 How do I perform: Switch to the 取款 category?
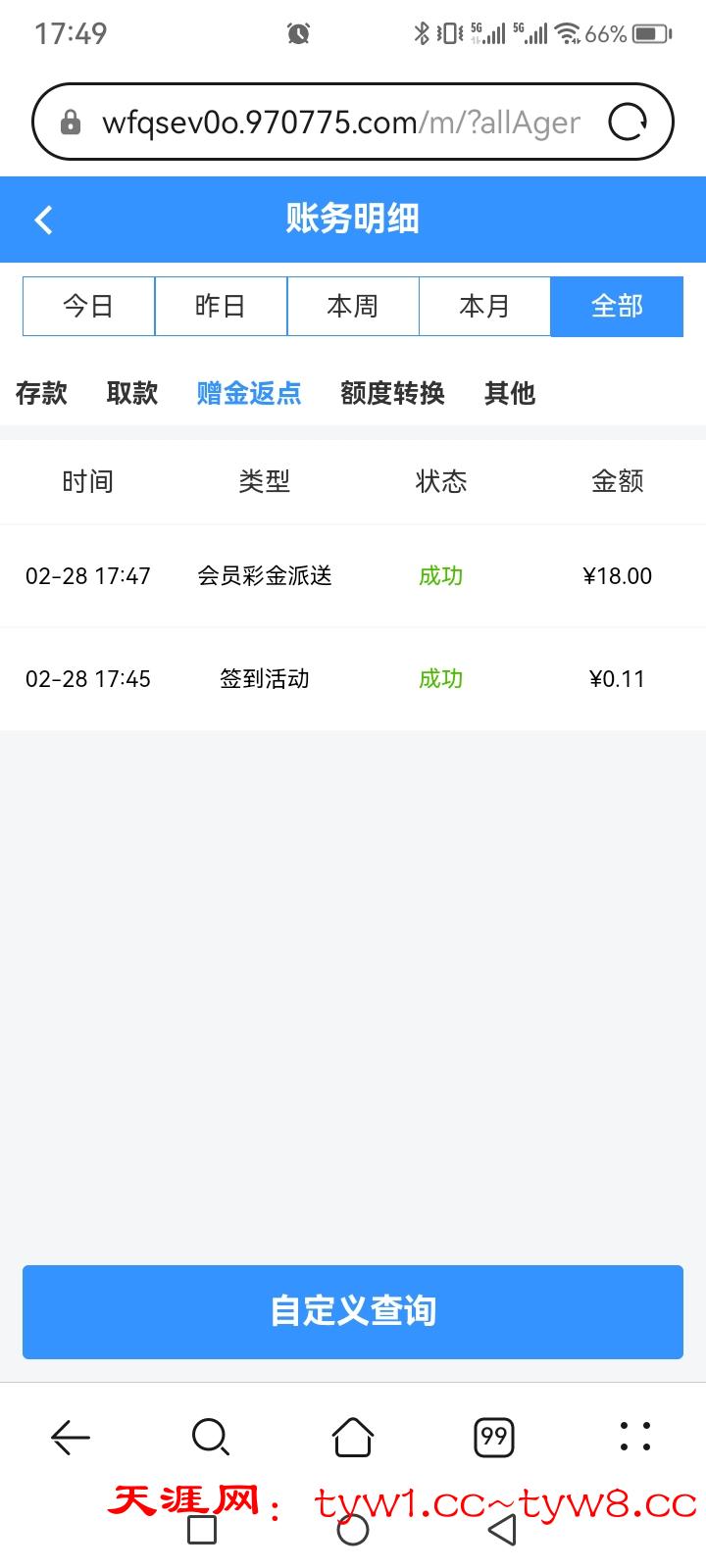[132, 393]
